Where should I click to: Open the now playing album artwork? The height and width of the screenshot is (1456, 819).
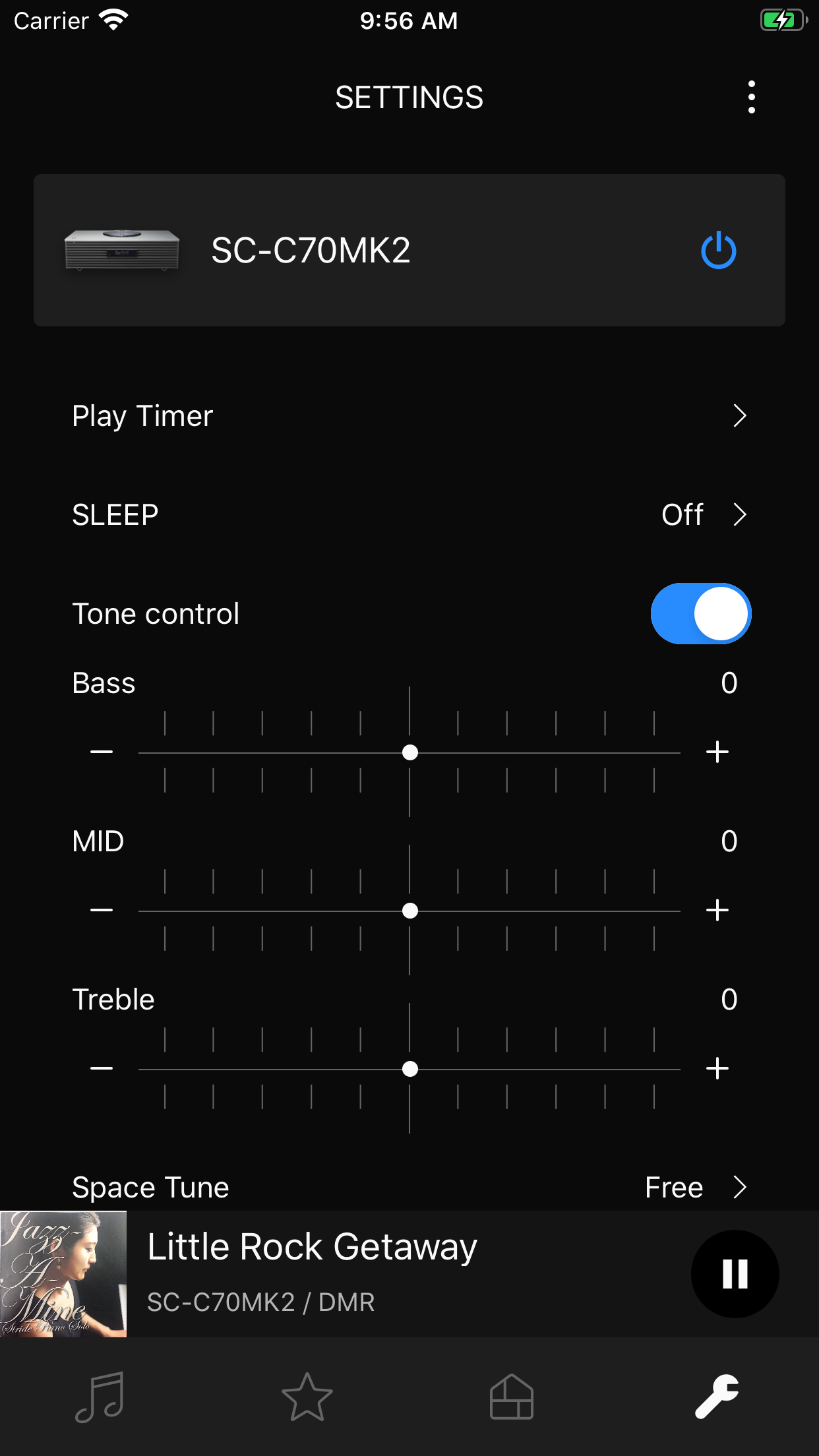[x=63, y=1274]
